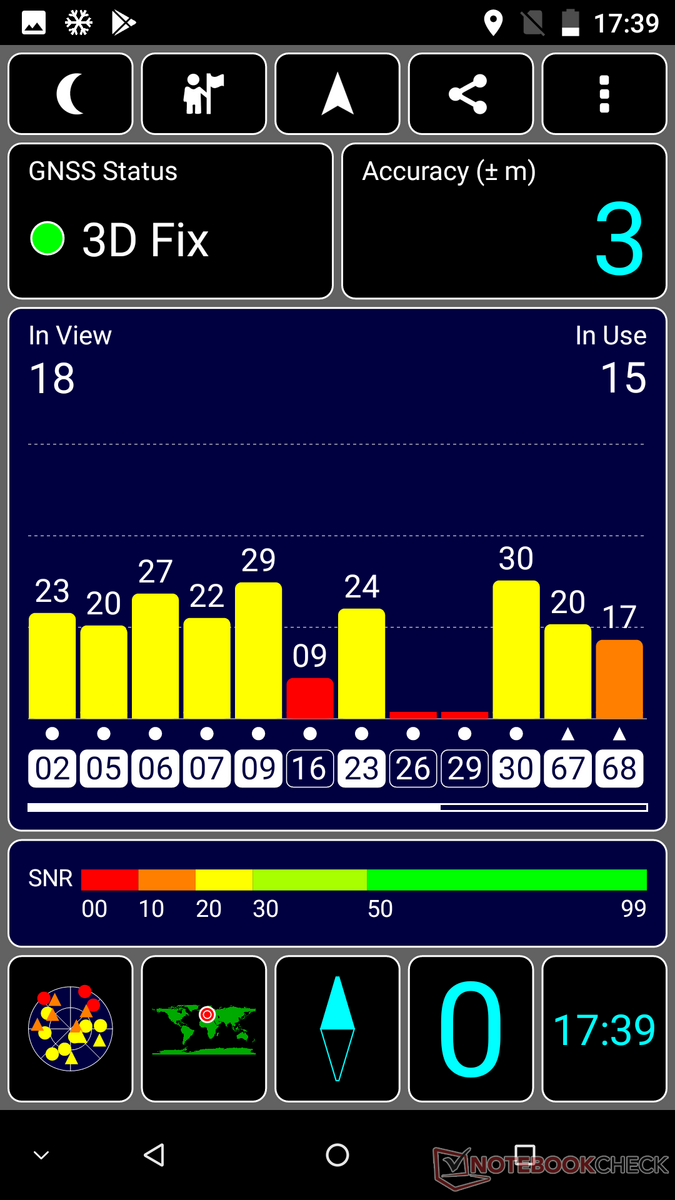675x1200 pixels.
Task: Go to the home screen
Action: (x=337, y=1155)
